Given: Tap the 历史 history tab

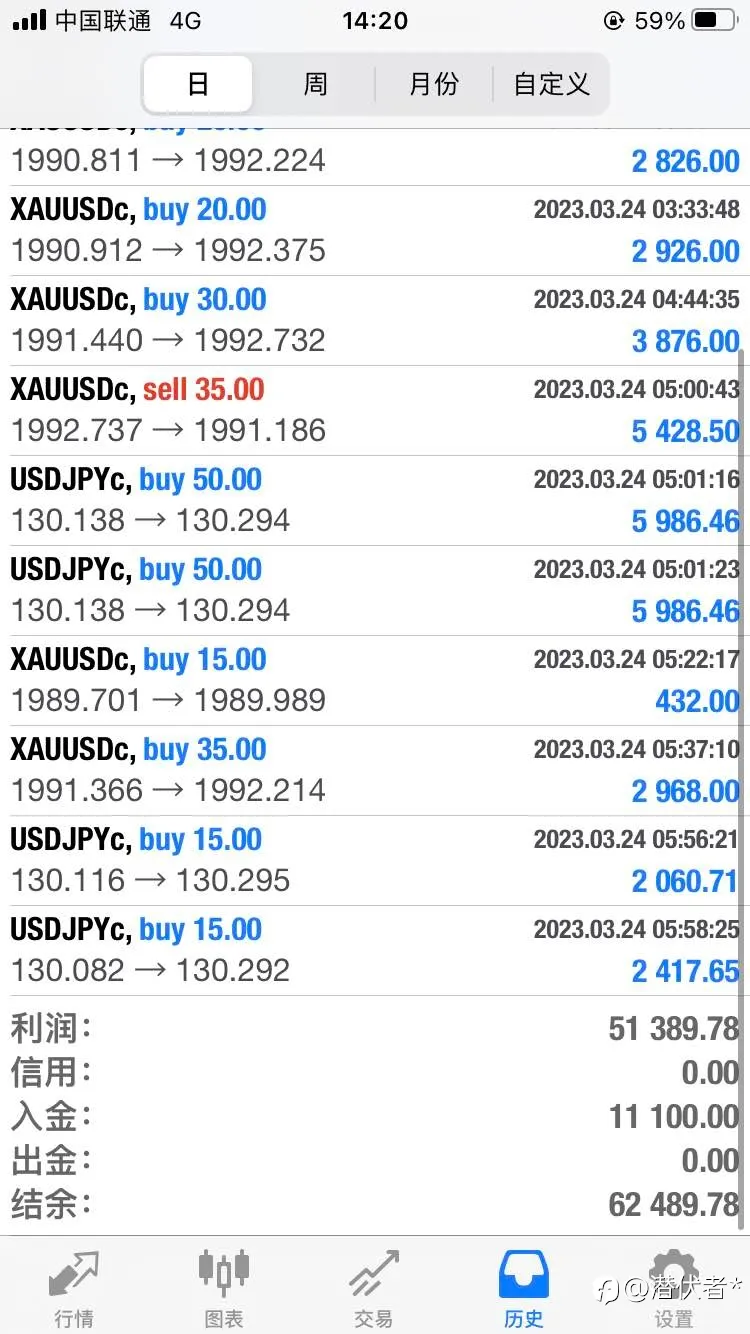Looking at the screenshot, I should (524, 1288).
